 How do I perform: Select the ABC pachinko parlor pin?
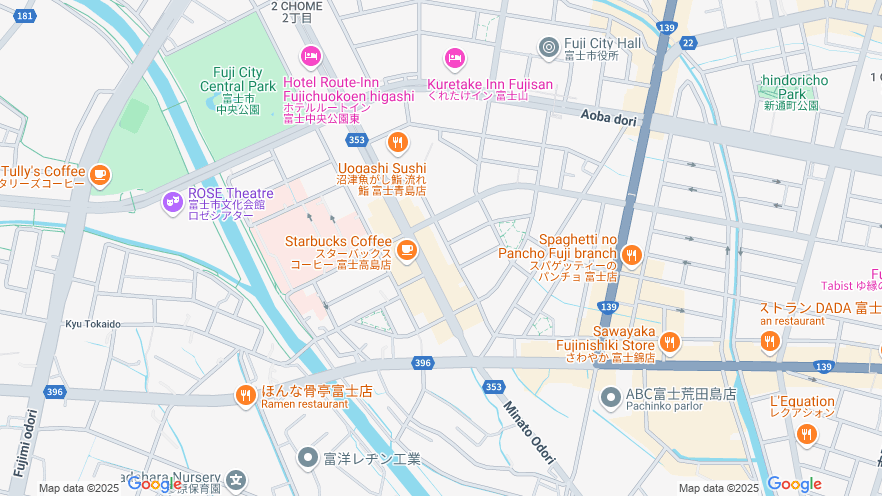click(x=610, y=398)
